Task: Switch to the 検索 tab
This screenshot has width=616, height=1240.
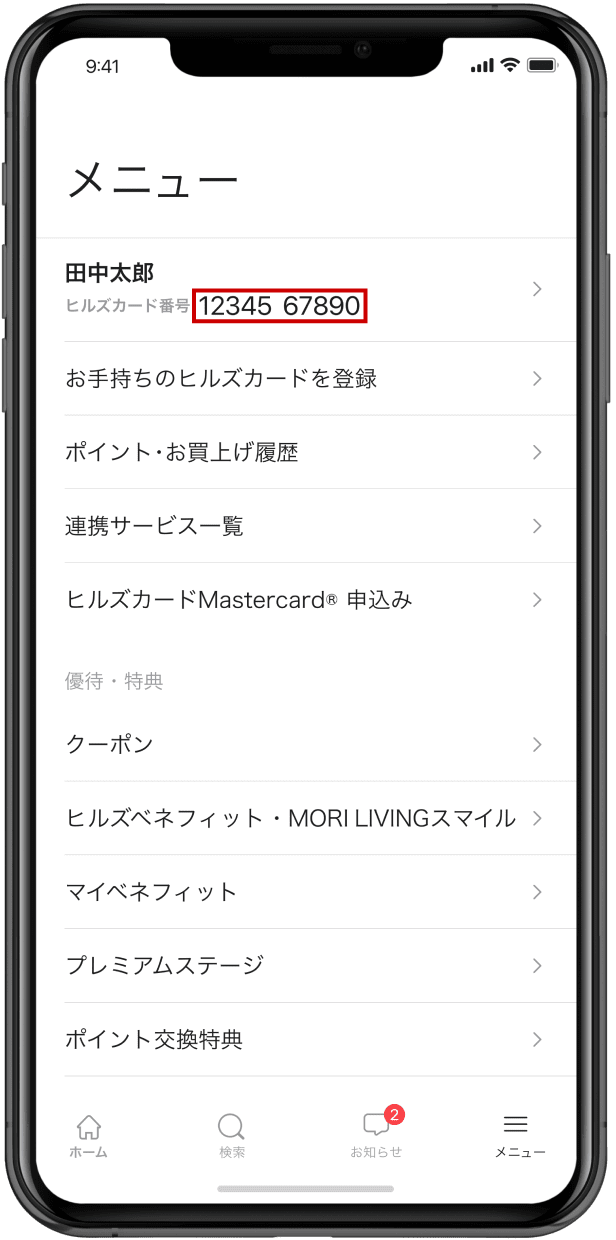Action: (x=232, y=1135)
